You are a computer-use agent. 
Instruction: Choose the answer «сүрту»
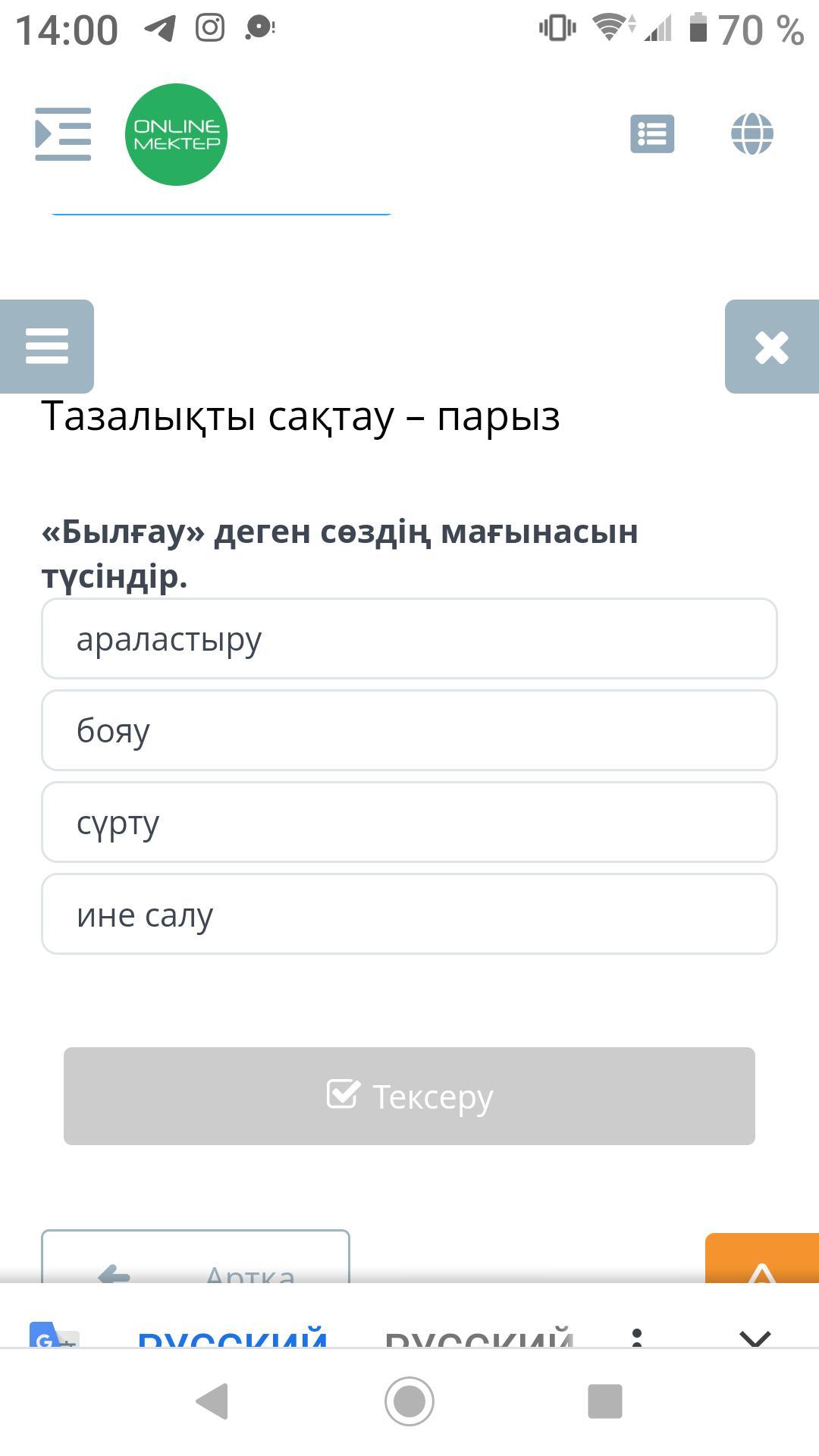pos(409,822)
